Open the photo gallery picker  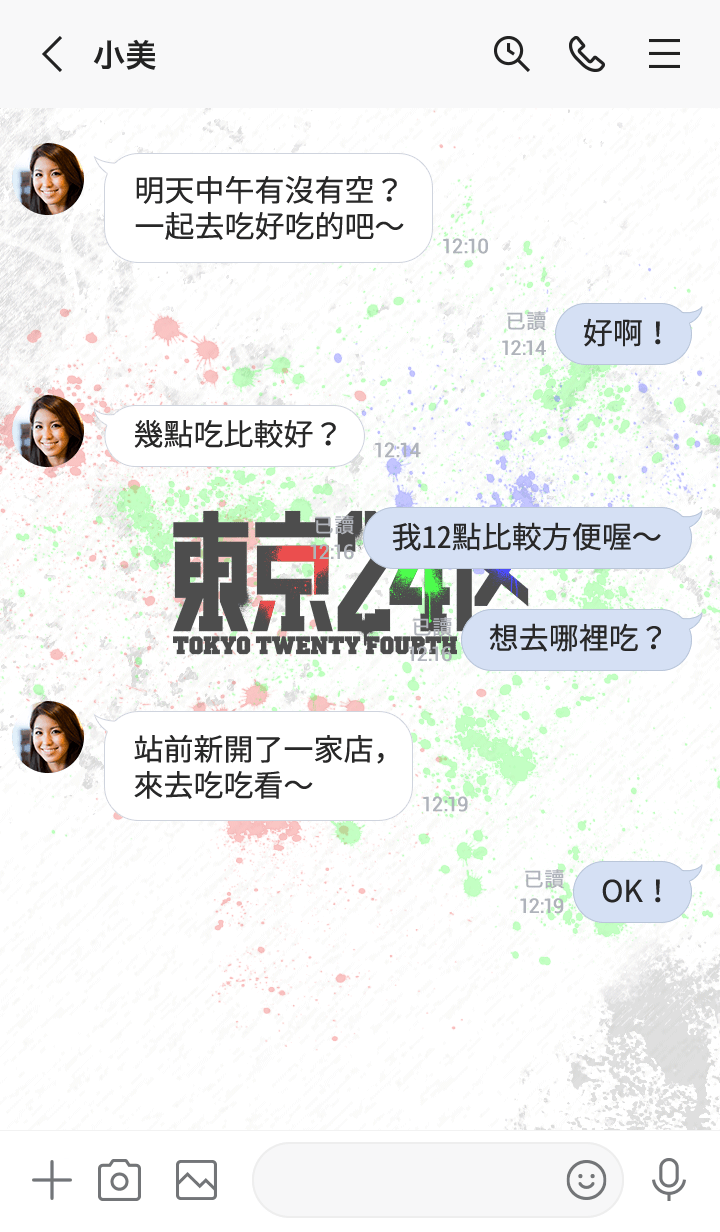(x=196, y=1181)
